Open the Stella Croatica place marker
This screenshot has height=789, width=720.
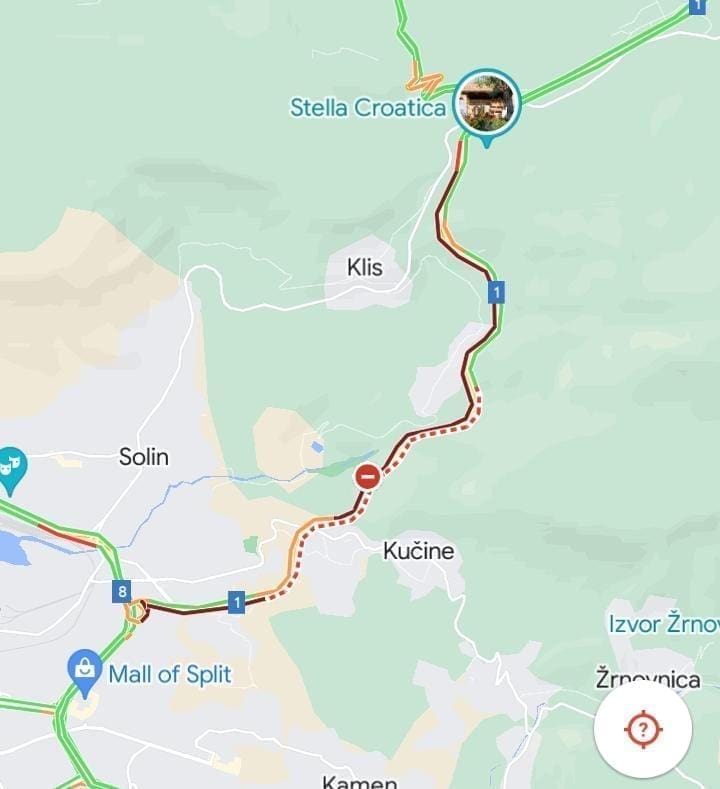486,104
